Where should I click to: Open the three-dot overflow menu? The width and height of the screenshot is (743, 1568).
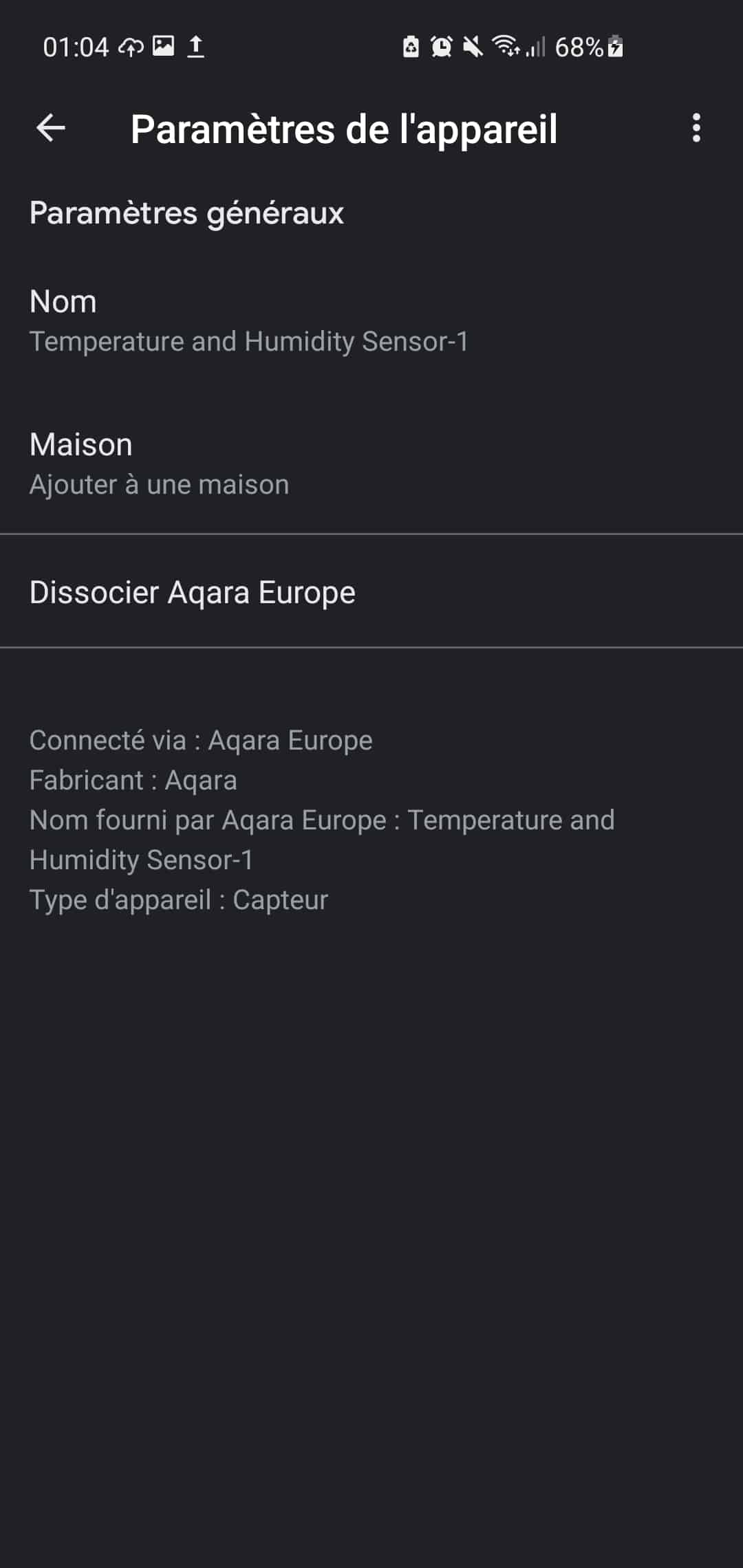[x=696, y=128]
